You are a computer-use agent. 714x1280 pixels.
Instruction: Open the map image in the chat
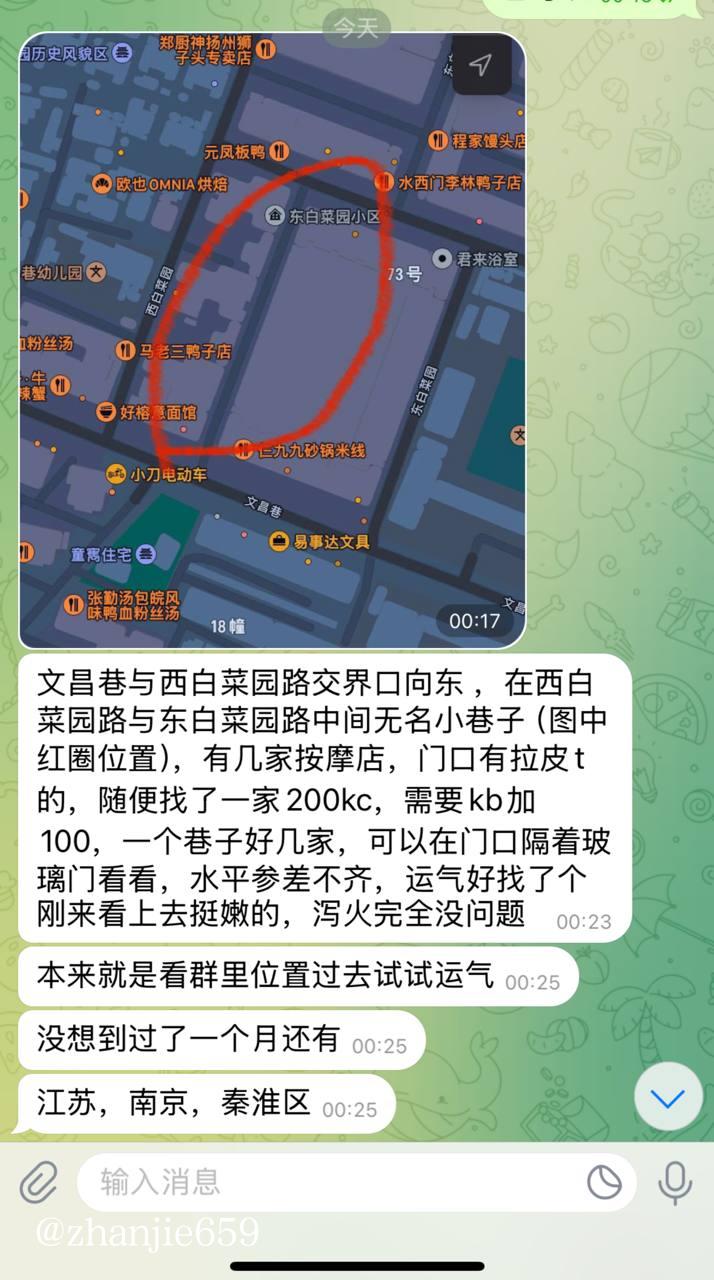pyautogui.click(x=272, y=340)
